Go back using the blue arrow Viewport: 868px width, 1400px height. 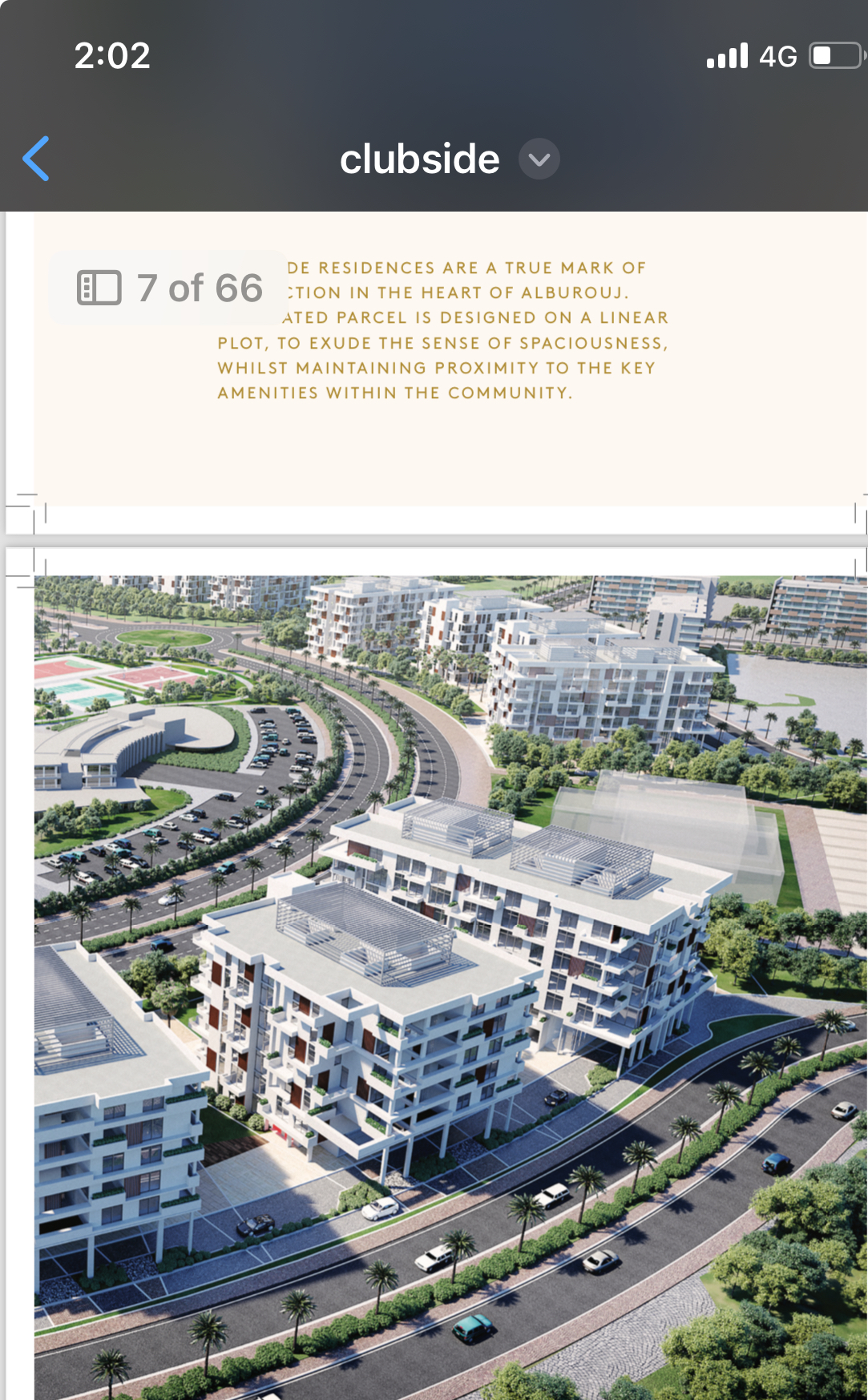(x=37, y=159)
